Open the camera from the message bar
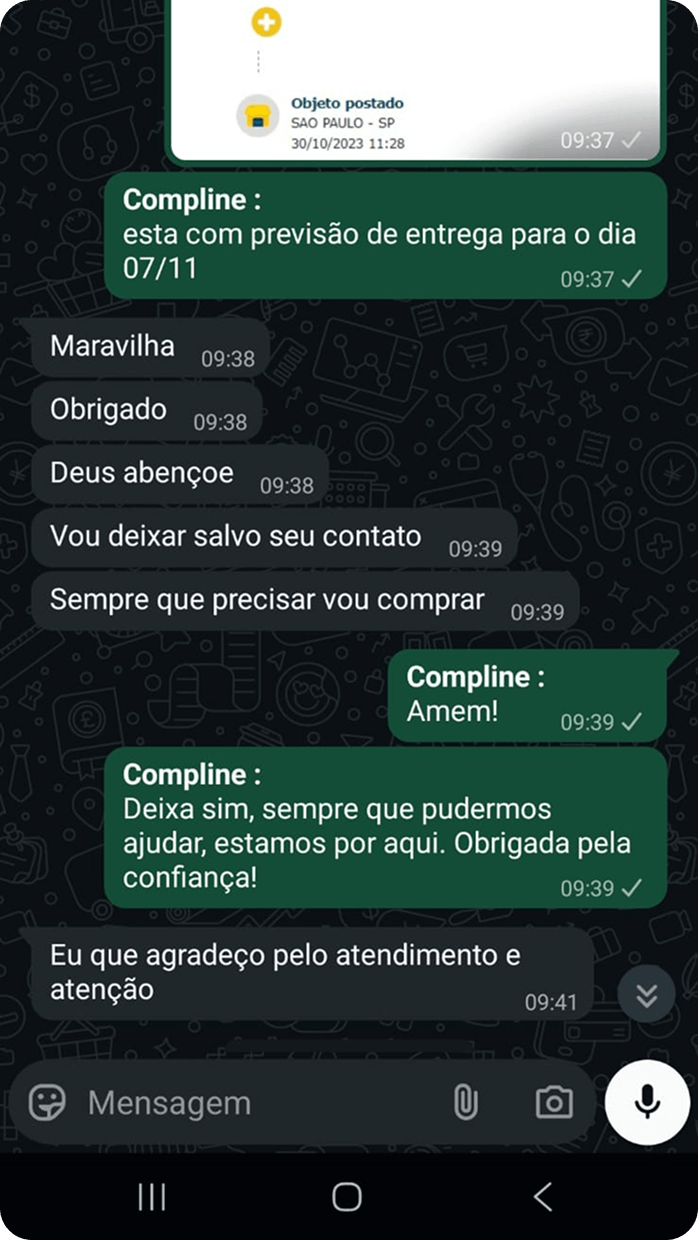This screenshot has height=1240, width=698. pyautogui.click(x=553, y=1103)
